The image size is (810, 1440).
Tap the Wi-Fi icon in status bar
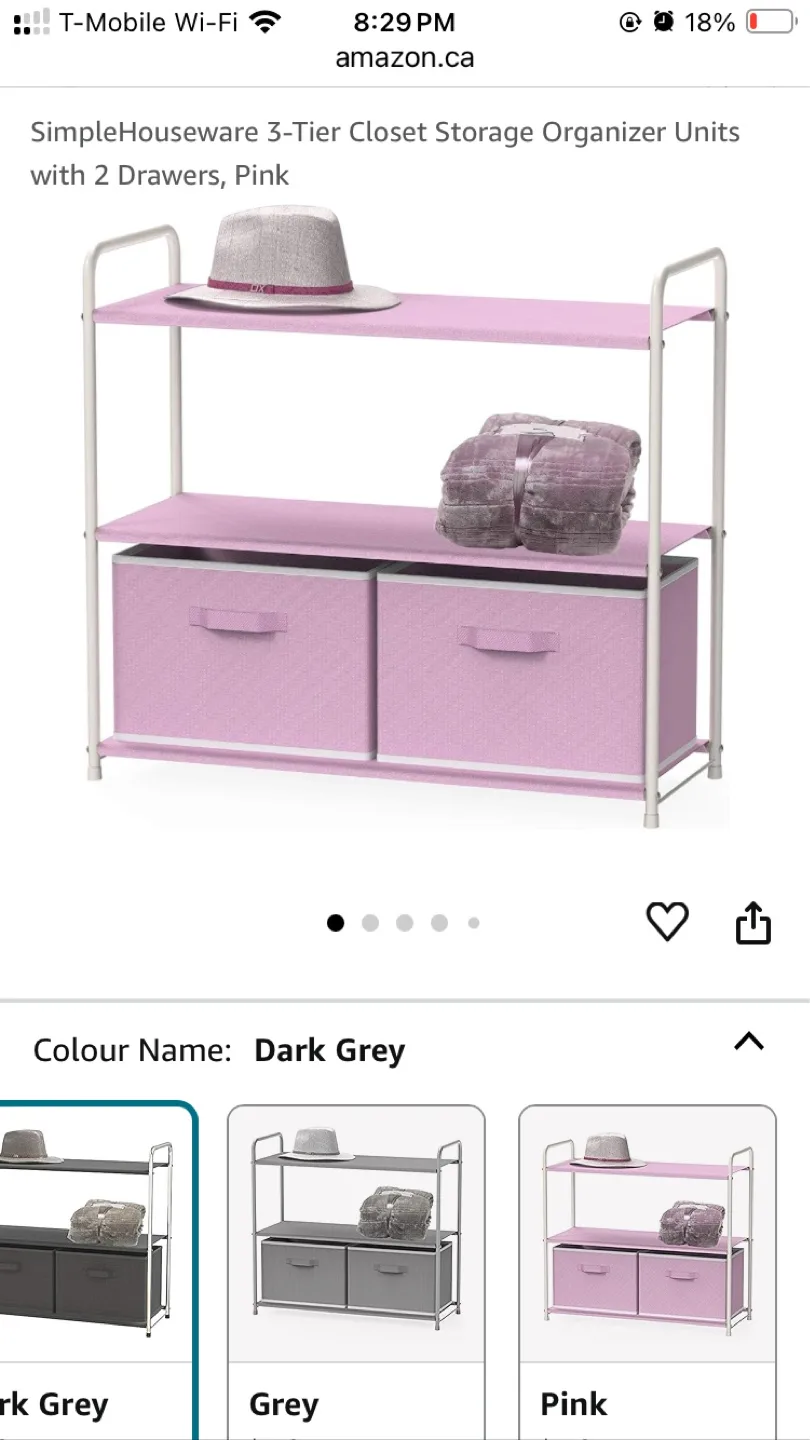pyautogui.click(x=263, y=21)
